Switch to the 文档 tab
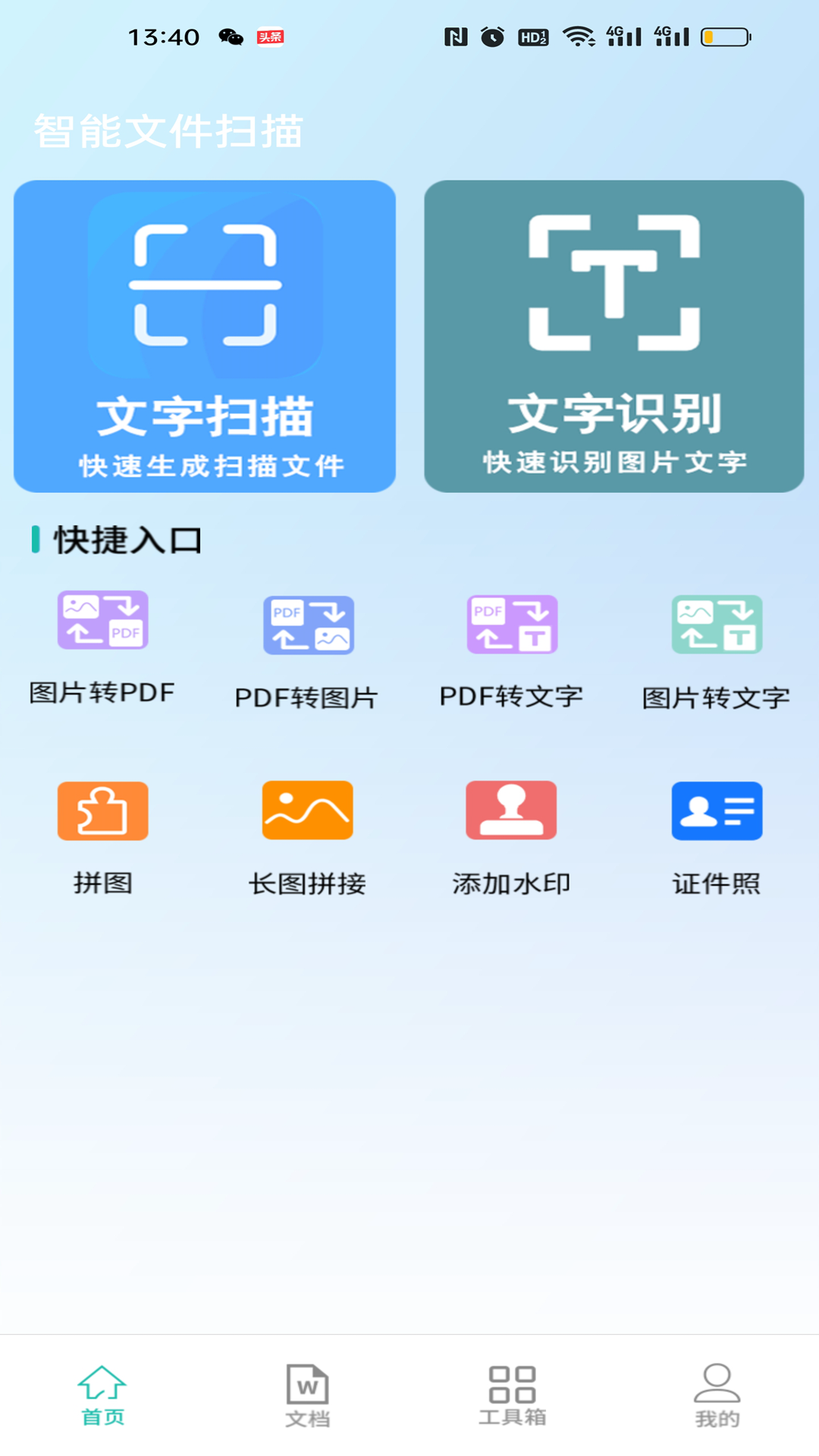The height and width of the screenshot is (1456, 819). 307,1395
